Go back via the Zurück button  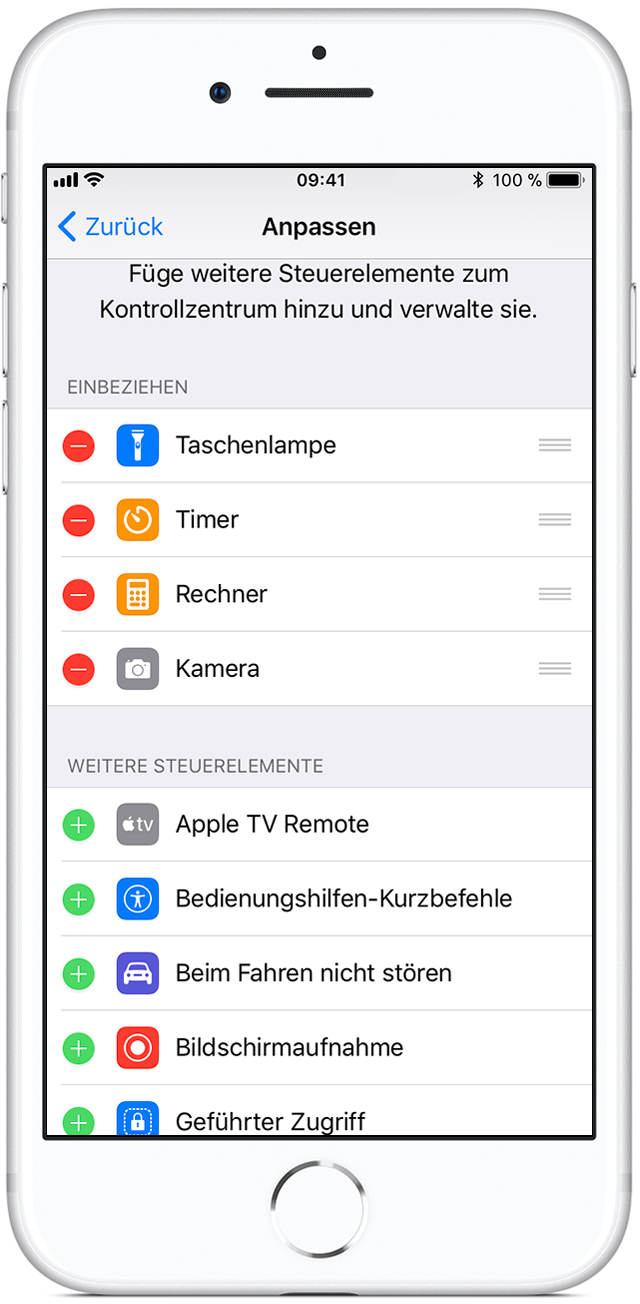tap(110, 227)
